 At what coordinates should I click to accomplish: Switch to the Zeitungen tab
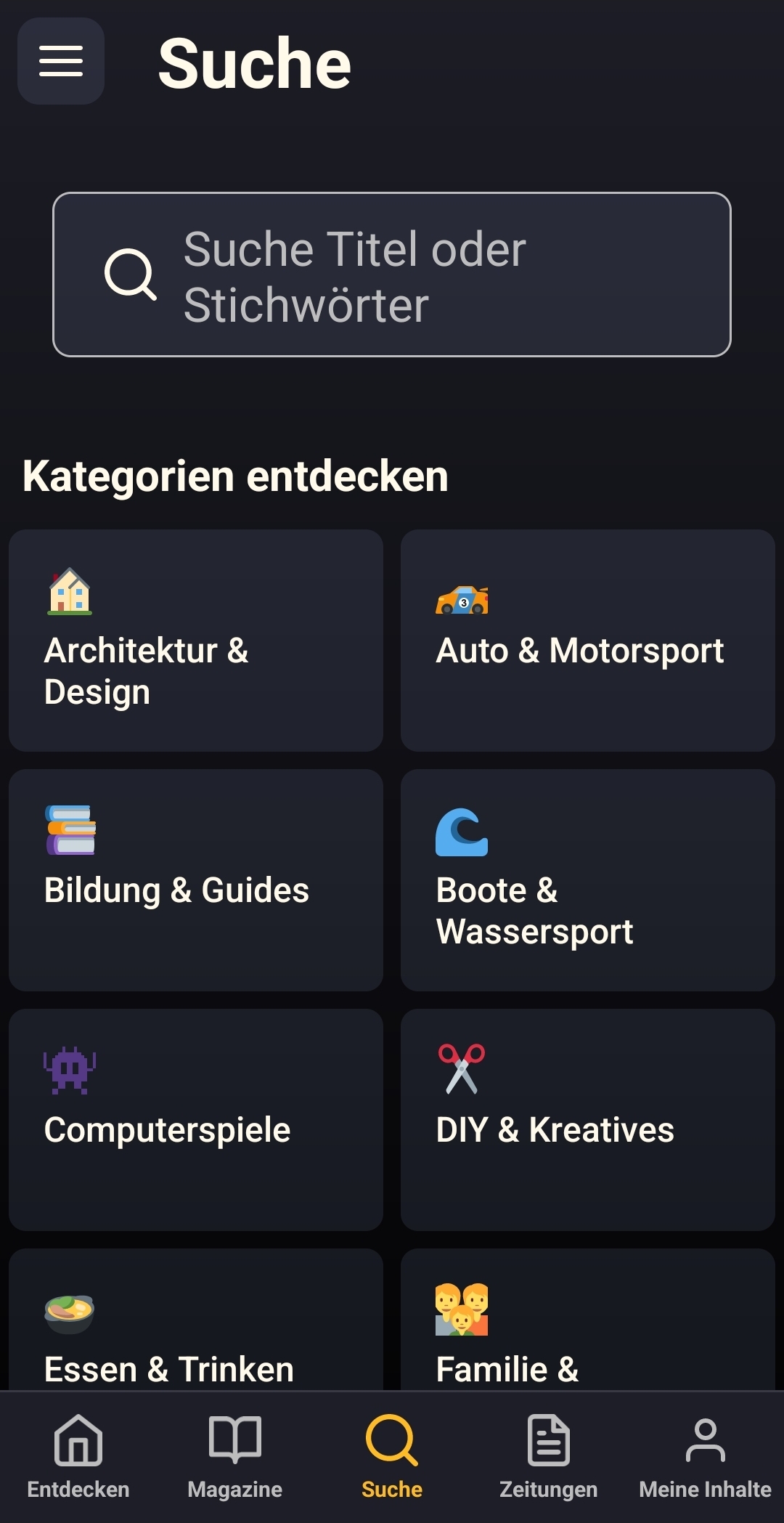pos(549,1457)
